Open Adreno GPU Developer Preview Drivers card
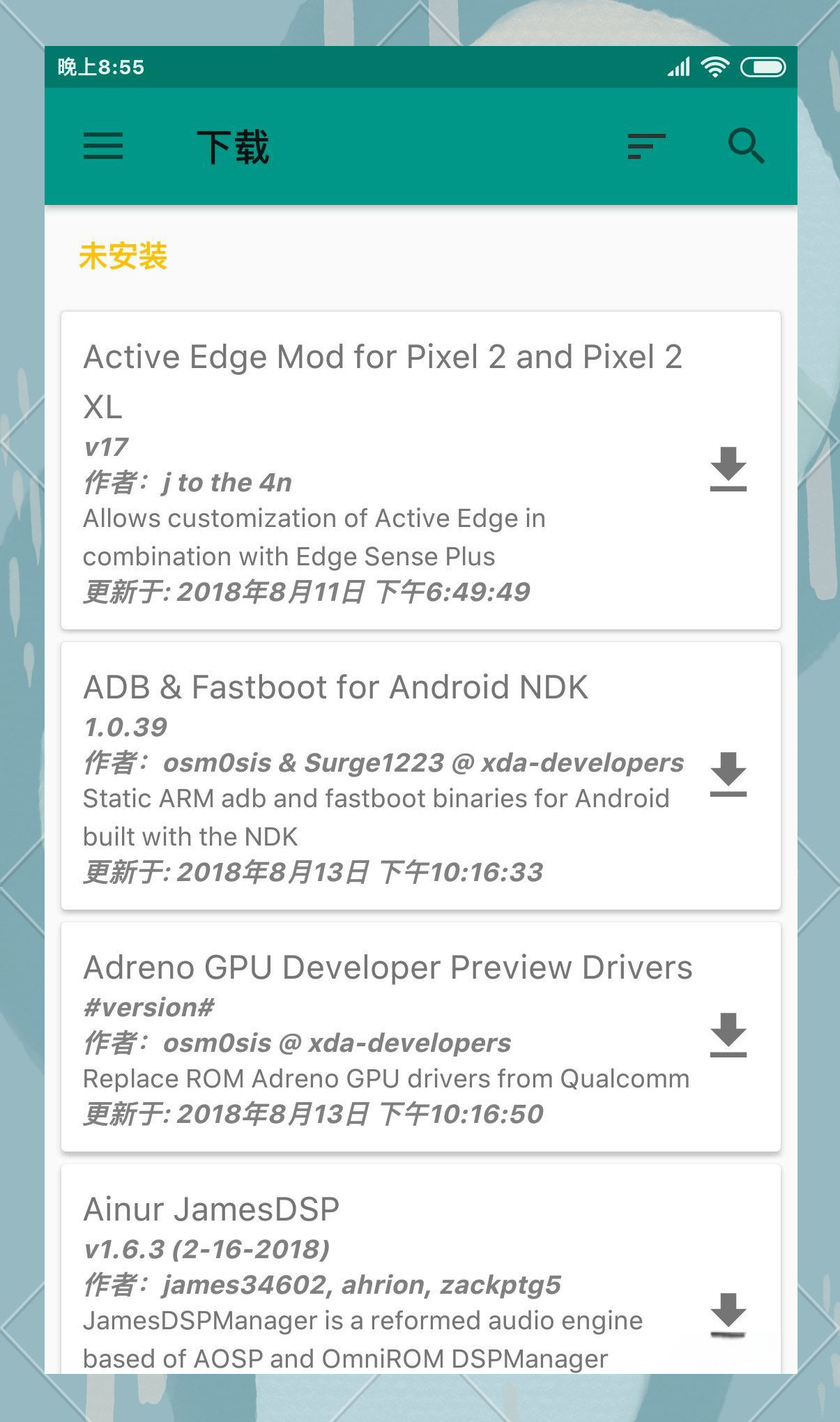The height and width of the screenshot is (1422, 840). point(383,1037)
